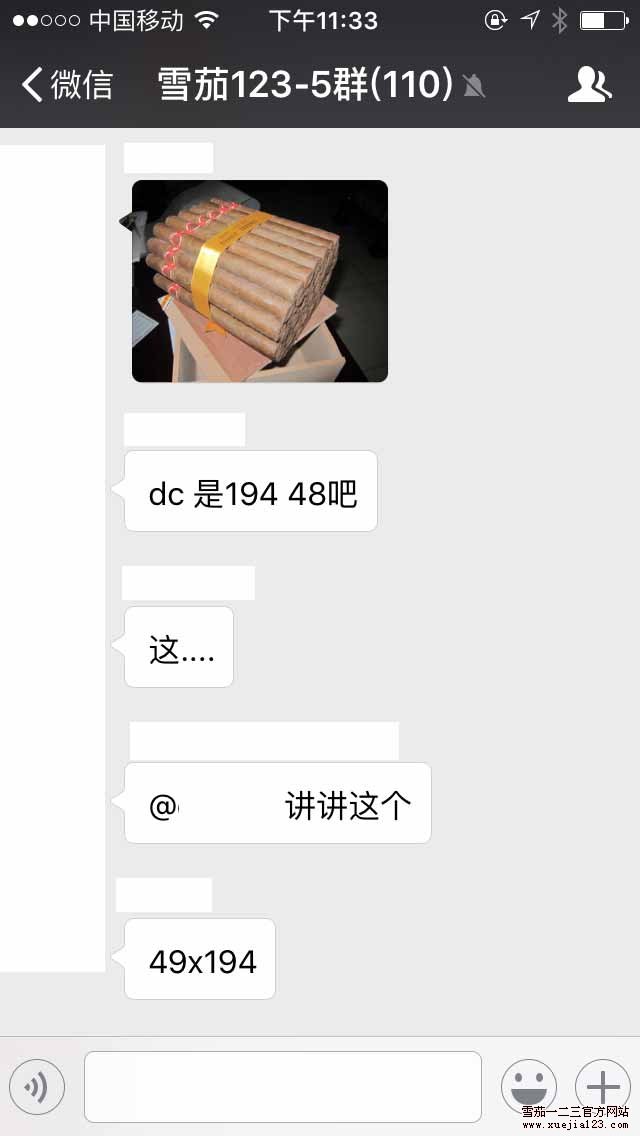This screenshot has width=640, height=1136.
Task: Open the plus attachments menu
Action: [x=602, y=1087]
